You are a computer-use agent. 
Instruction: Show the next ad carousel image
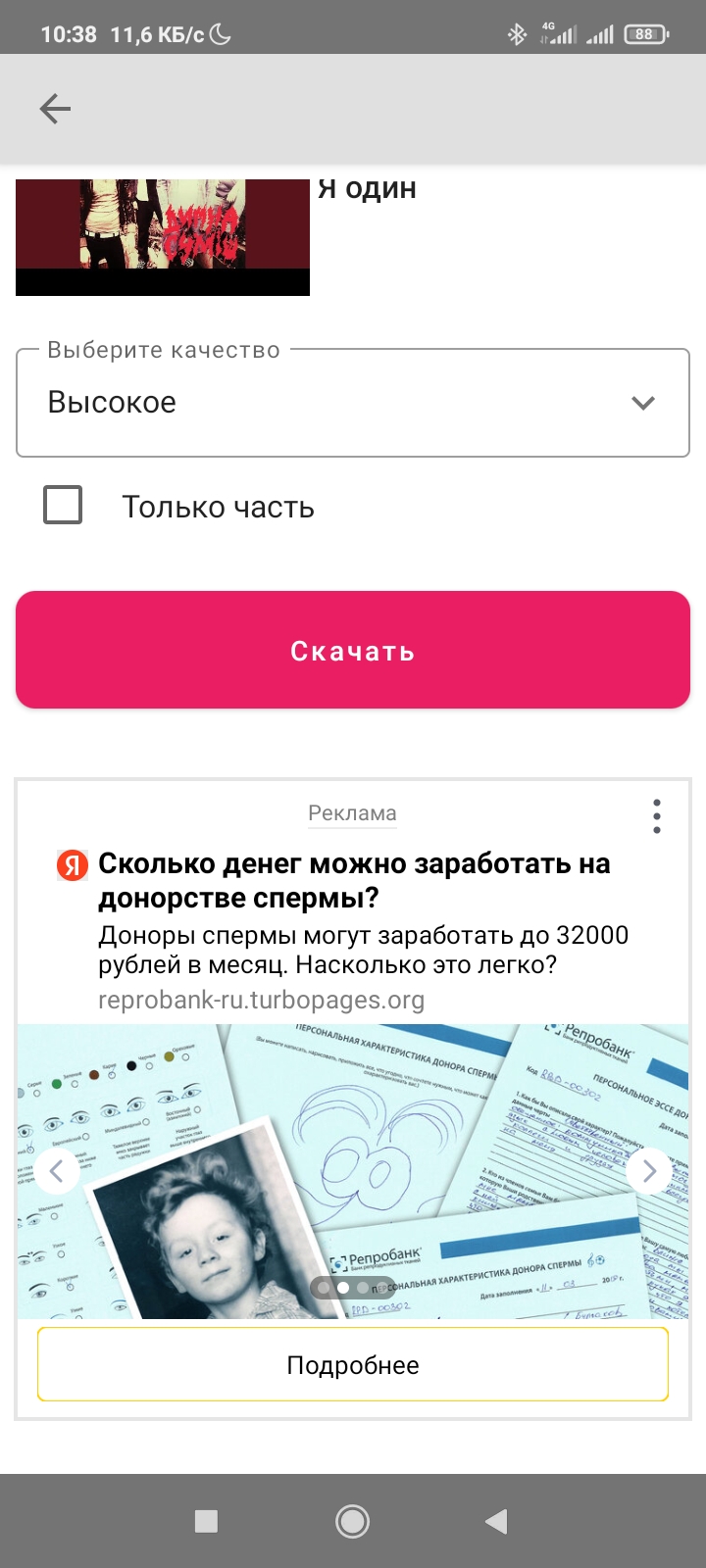(649, 1170)
